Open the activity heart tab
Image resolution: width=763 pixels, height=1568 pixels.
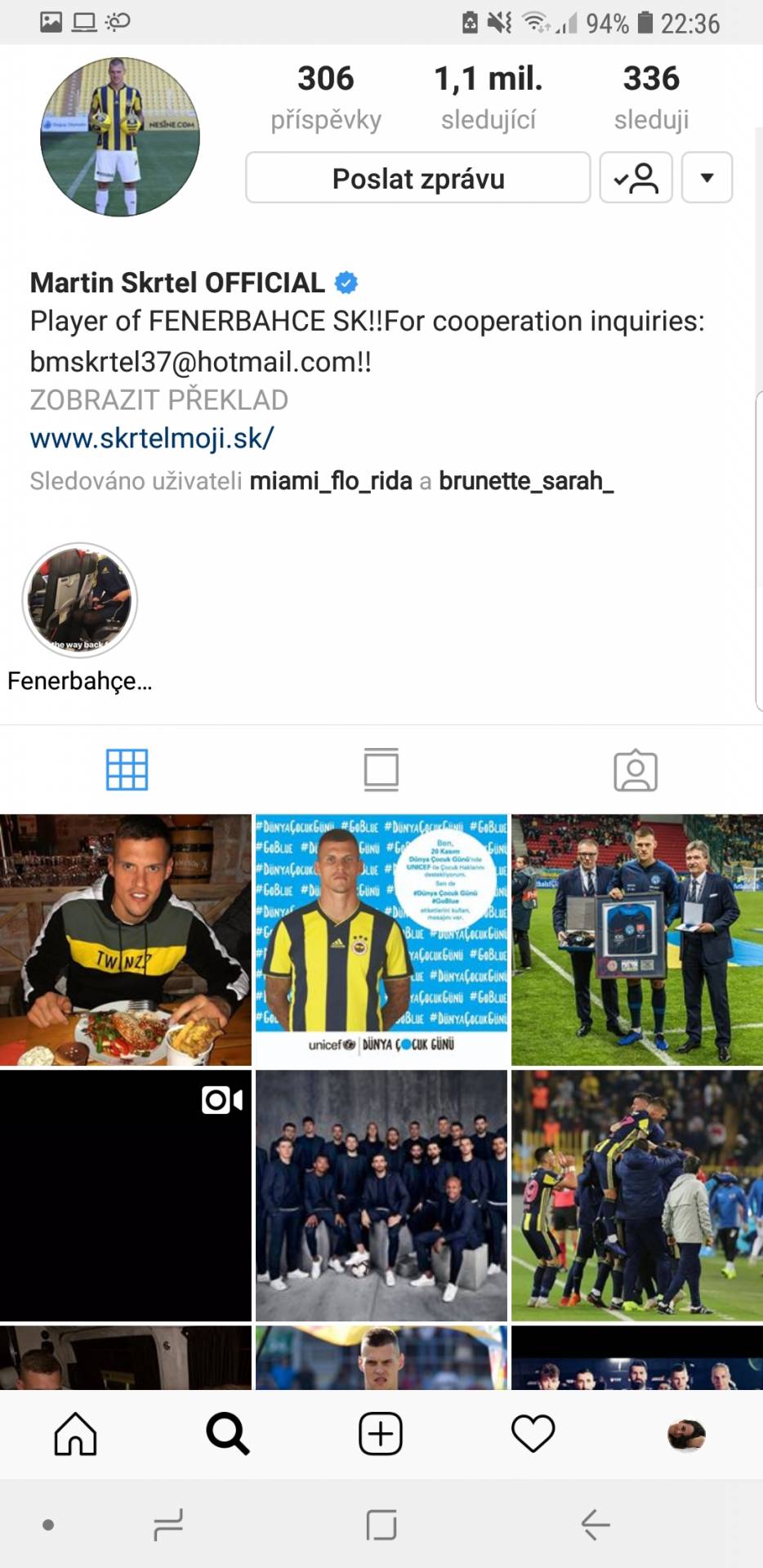(x=533, y=1434)
